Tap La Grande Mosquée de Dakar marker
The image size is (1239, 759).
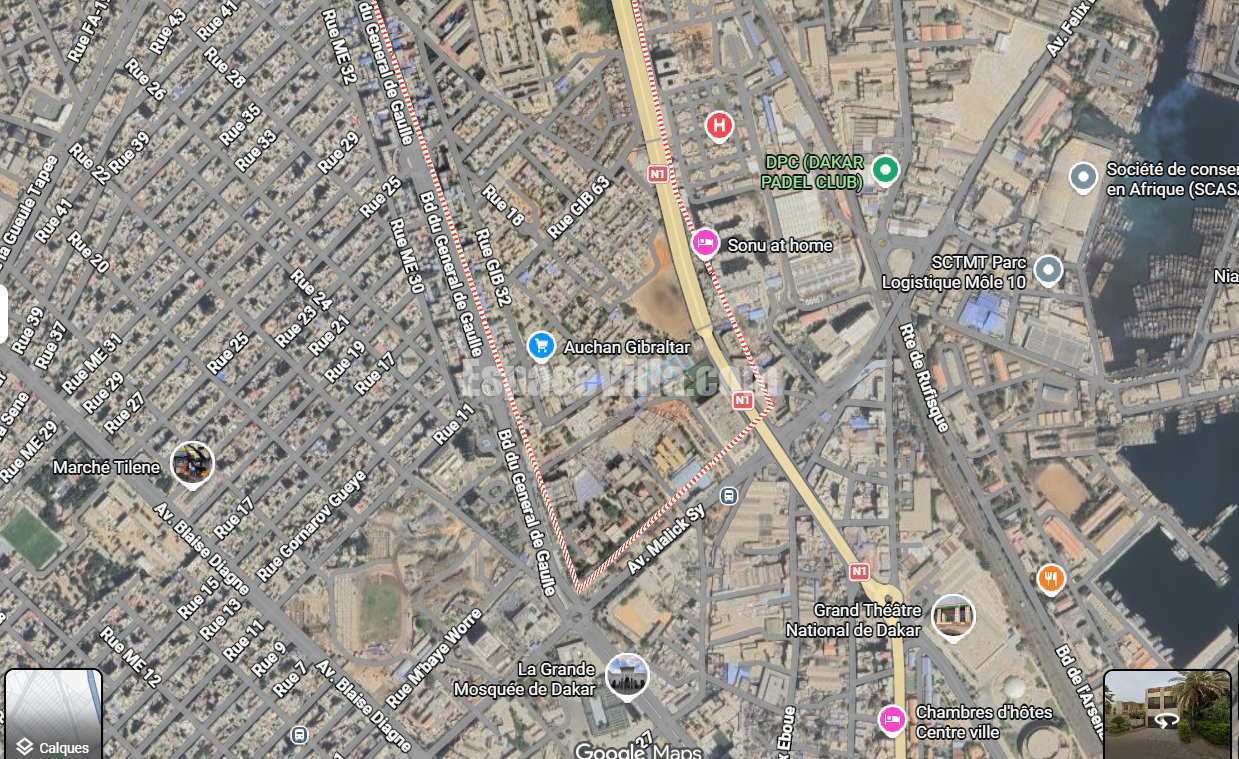click(627, 676)
